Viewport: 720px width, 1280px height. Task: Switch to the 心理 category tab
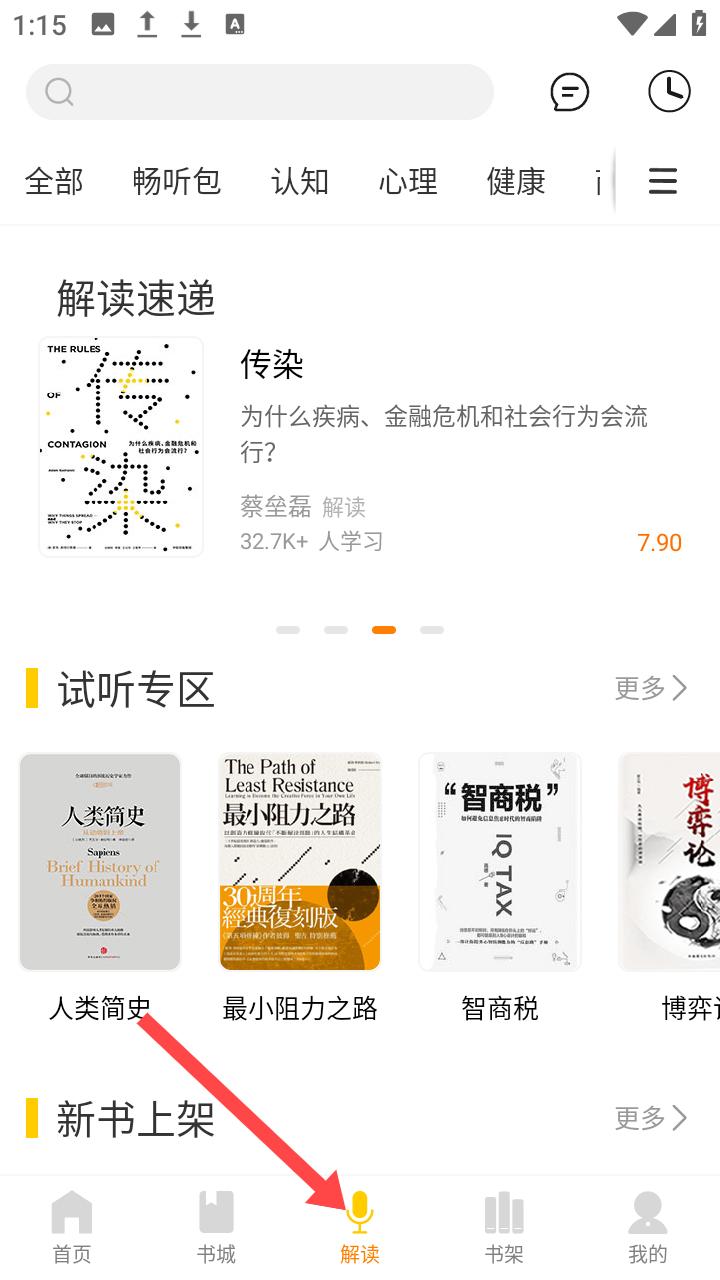point(408,181)
